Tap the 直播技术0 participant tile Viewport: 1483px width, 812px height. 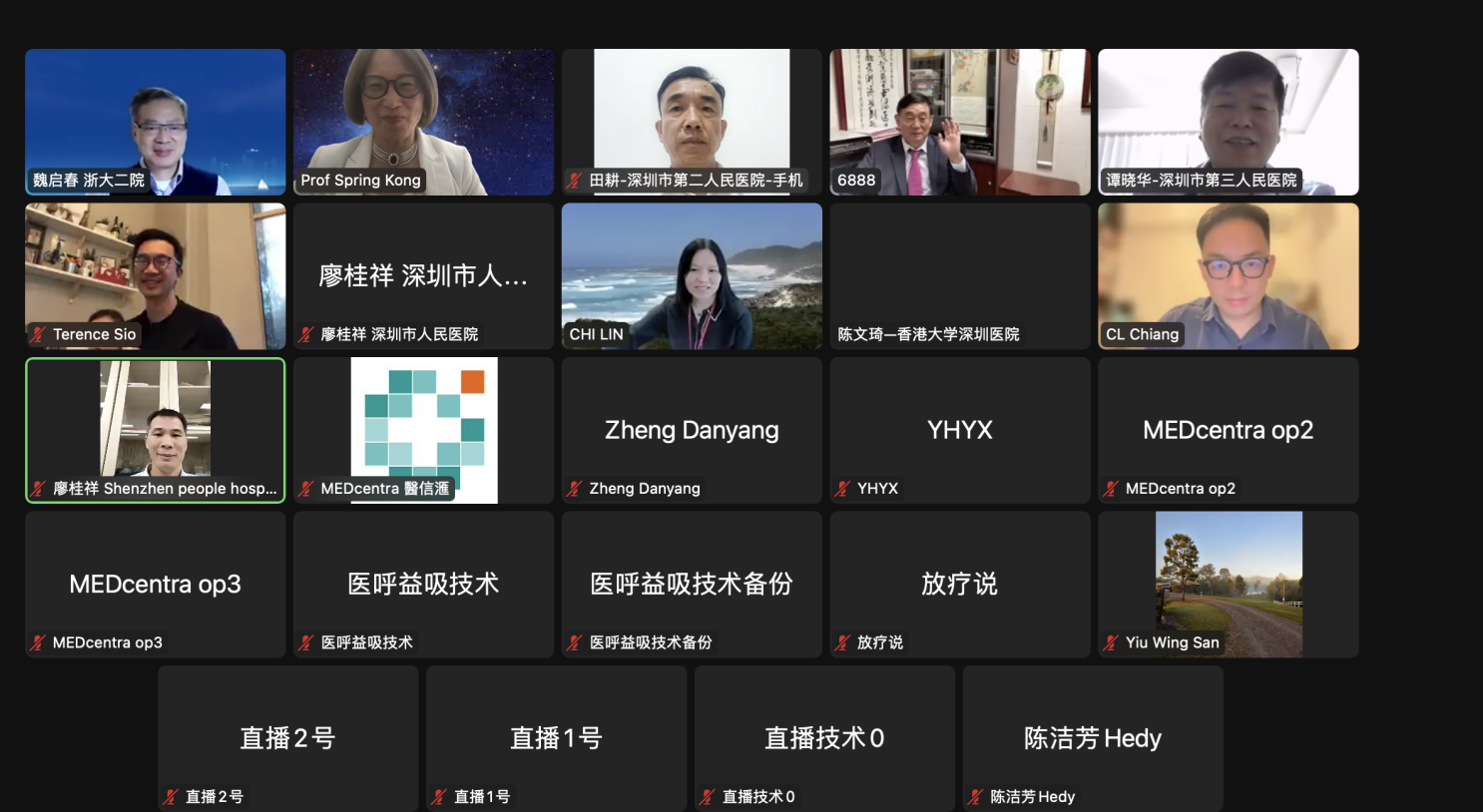[824, 738]
